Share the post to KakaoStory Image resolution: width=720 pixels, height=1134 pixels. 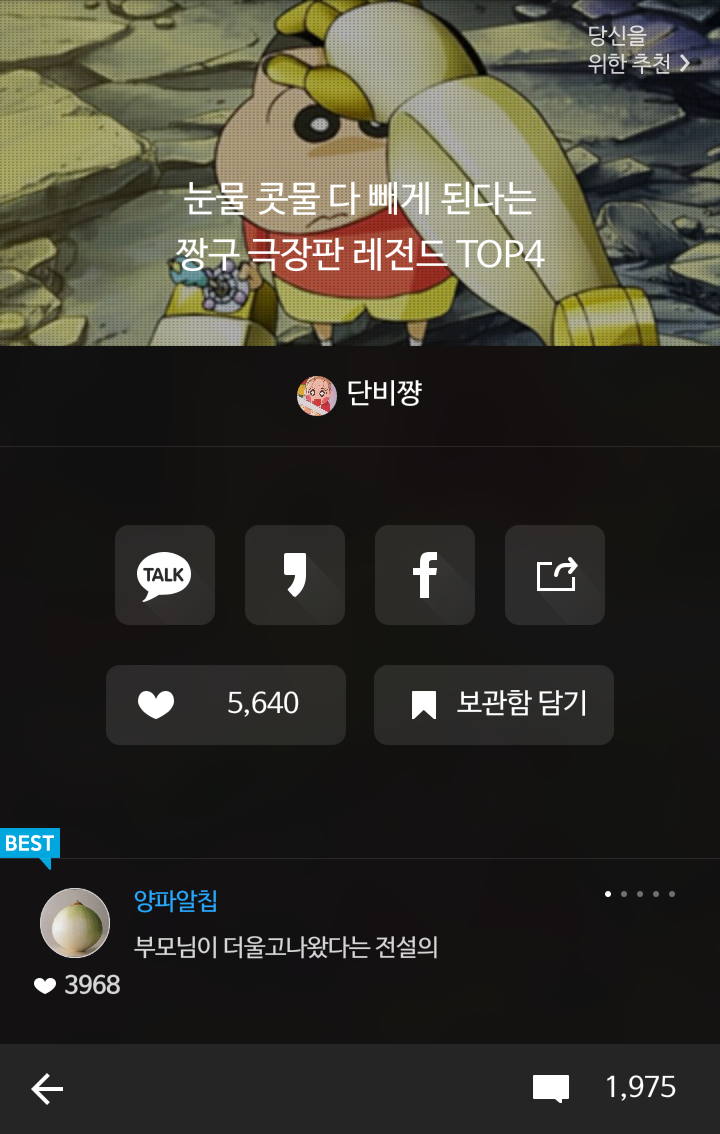point(295,575)
